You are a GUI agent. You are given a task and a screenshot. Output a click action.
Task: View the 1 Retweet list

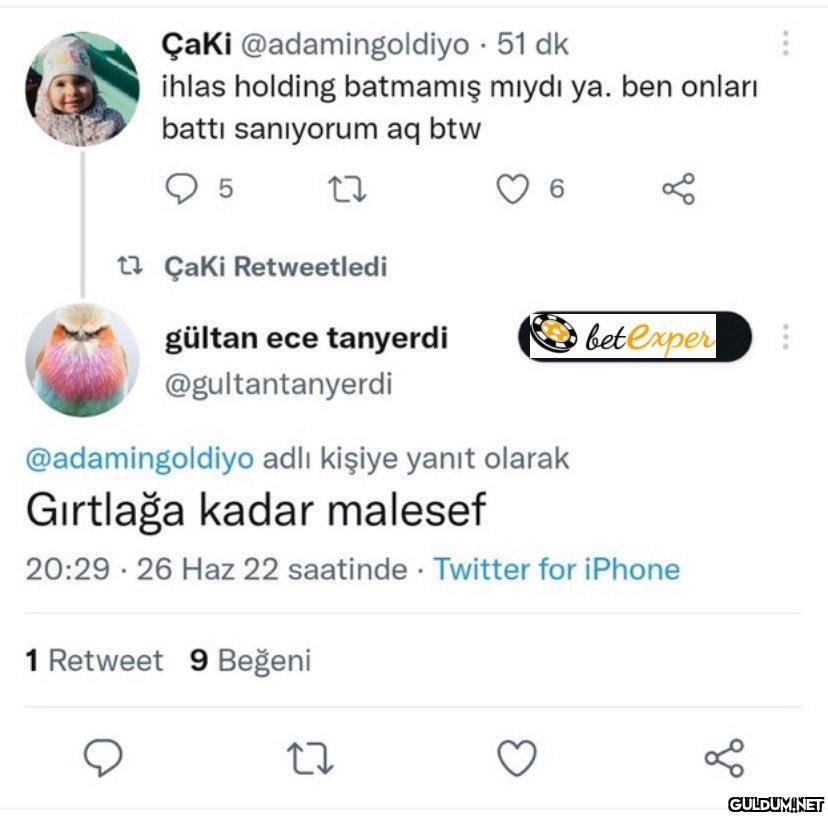click(x=94, y=660)
